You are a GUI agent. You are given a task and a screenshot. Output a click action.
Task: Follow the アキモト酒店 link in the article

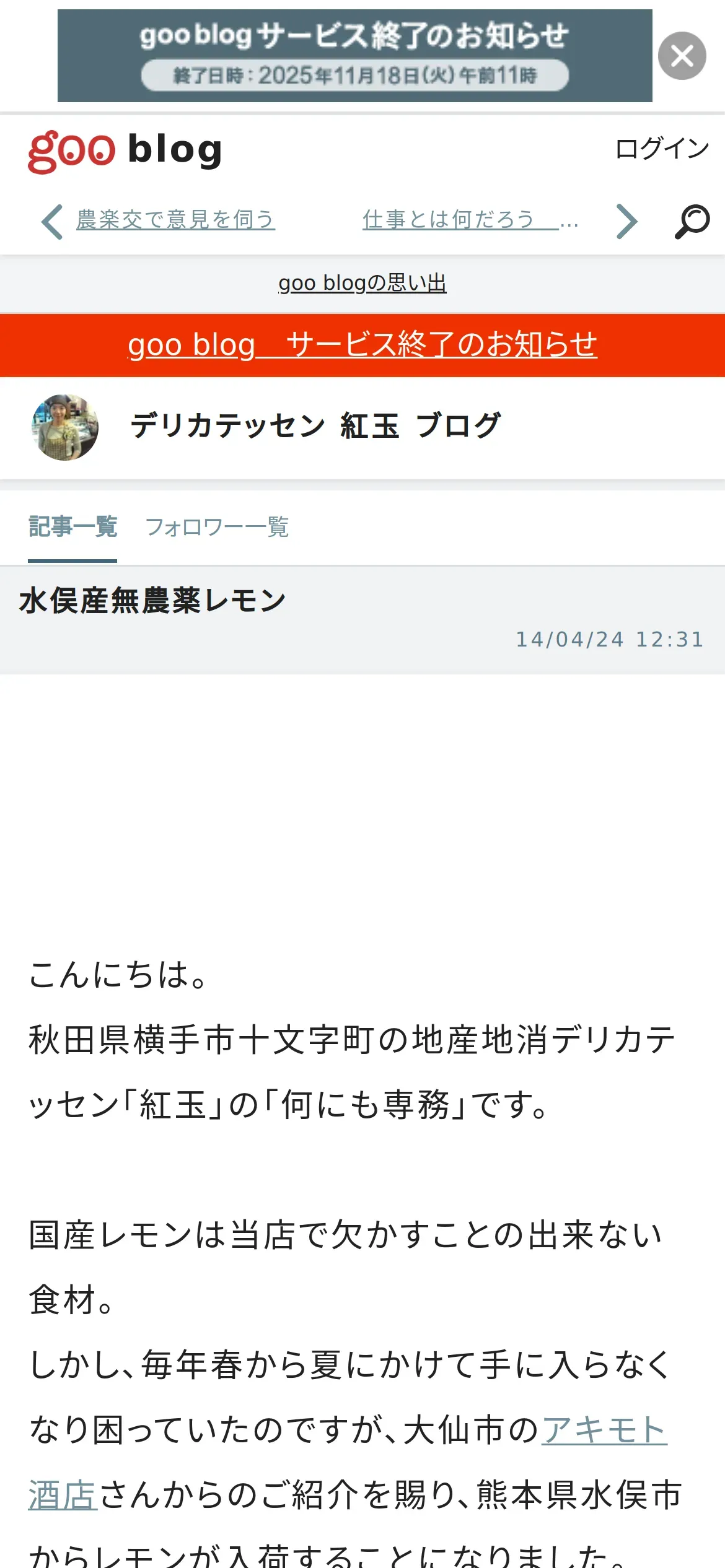tap(604, 1431)
